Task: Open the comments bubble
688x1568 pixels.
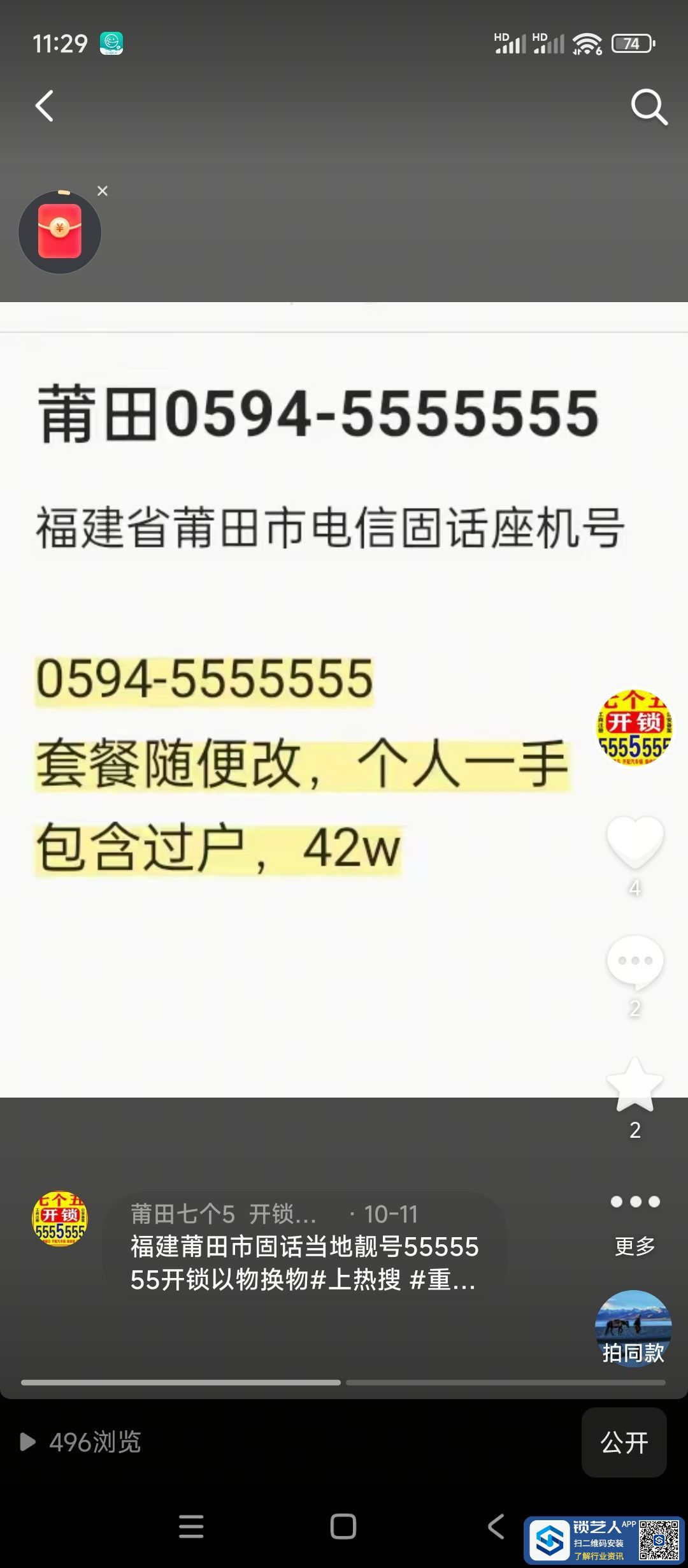Action: tap(634, 961)
